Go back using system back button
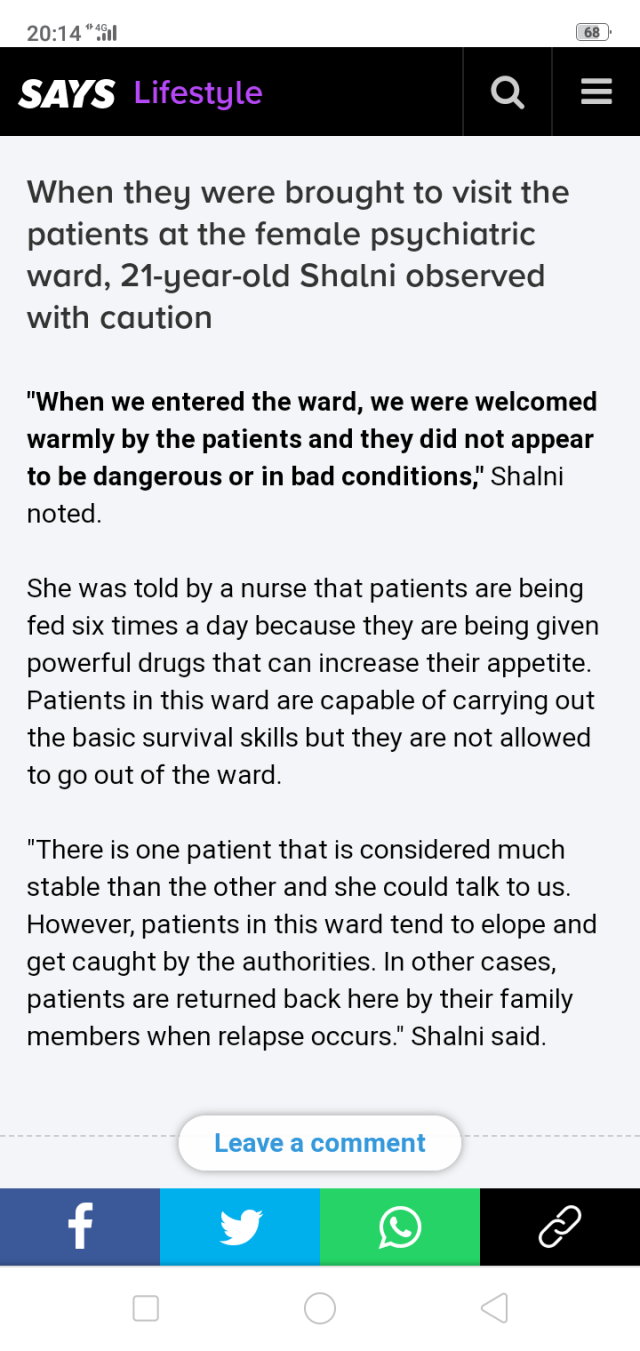 tap(494, 1308)
